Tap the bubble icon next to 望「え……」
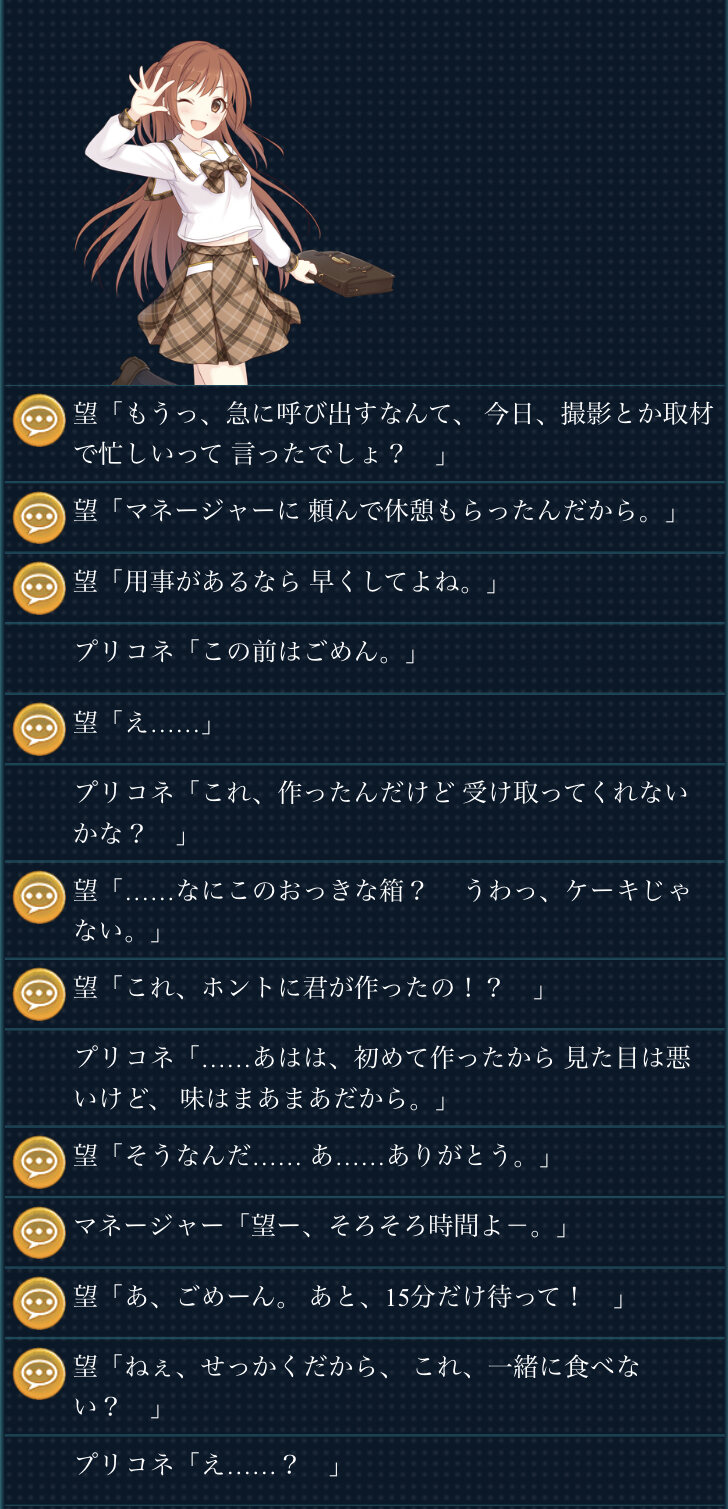The image size is (728, 1509). [x=39, y=728]
